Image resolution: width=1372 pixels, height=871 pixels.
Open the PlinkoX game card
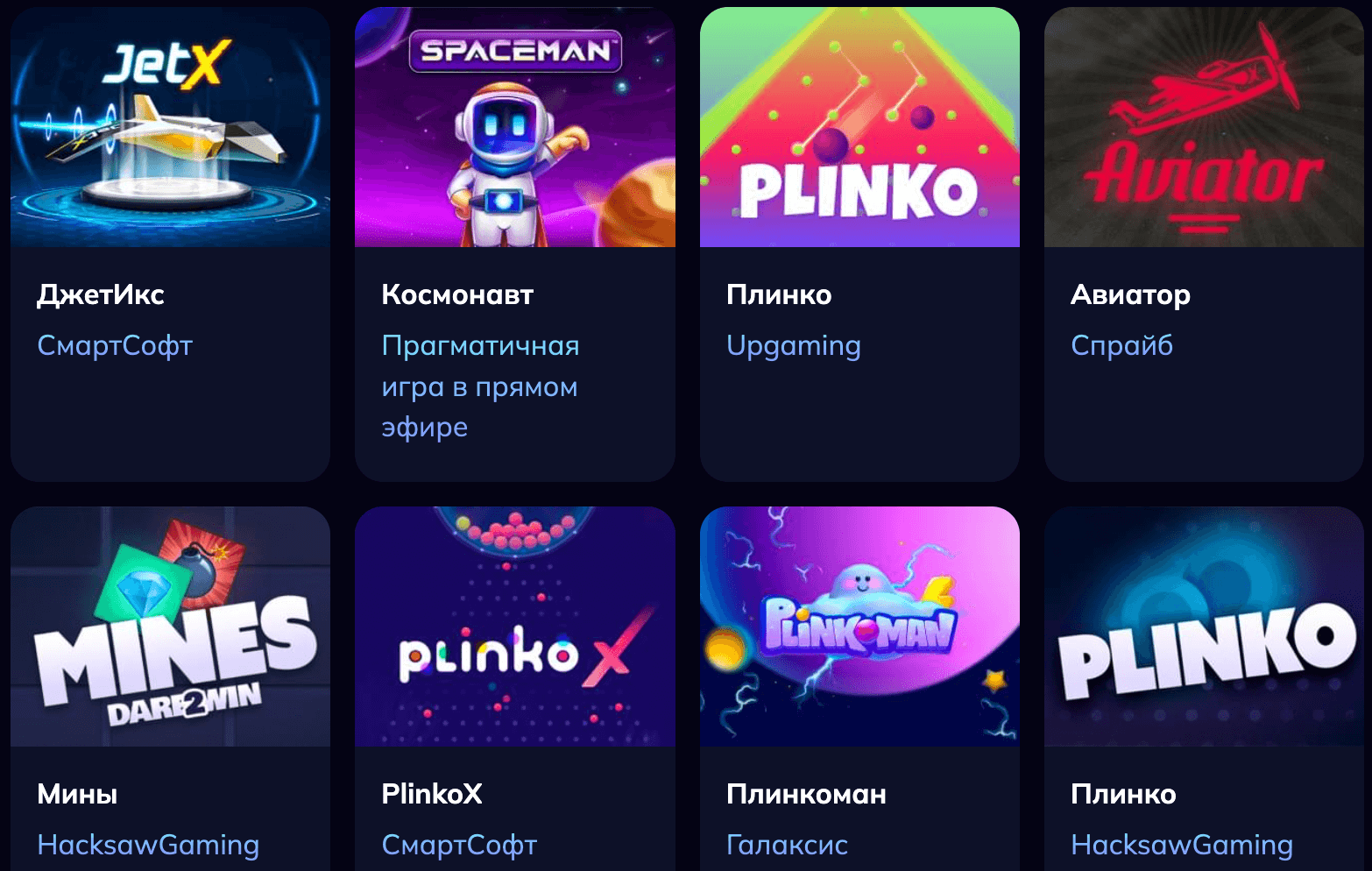point(514,627)
